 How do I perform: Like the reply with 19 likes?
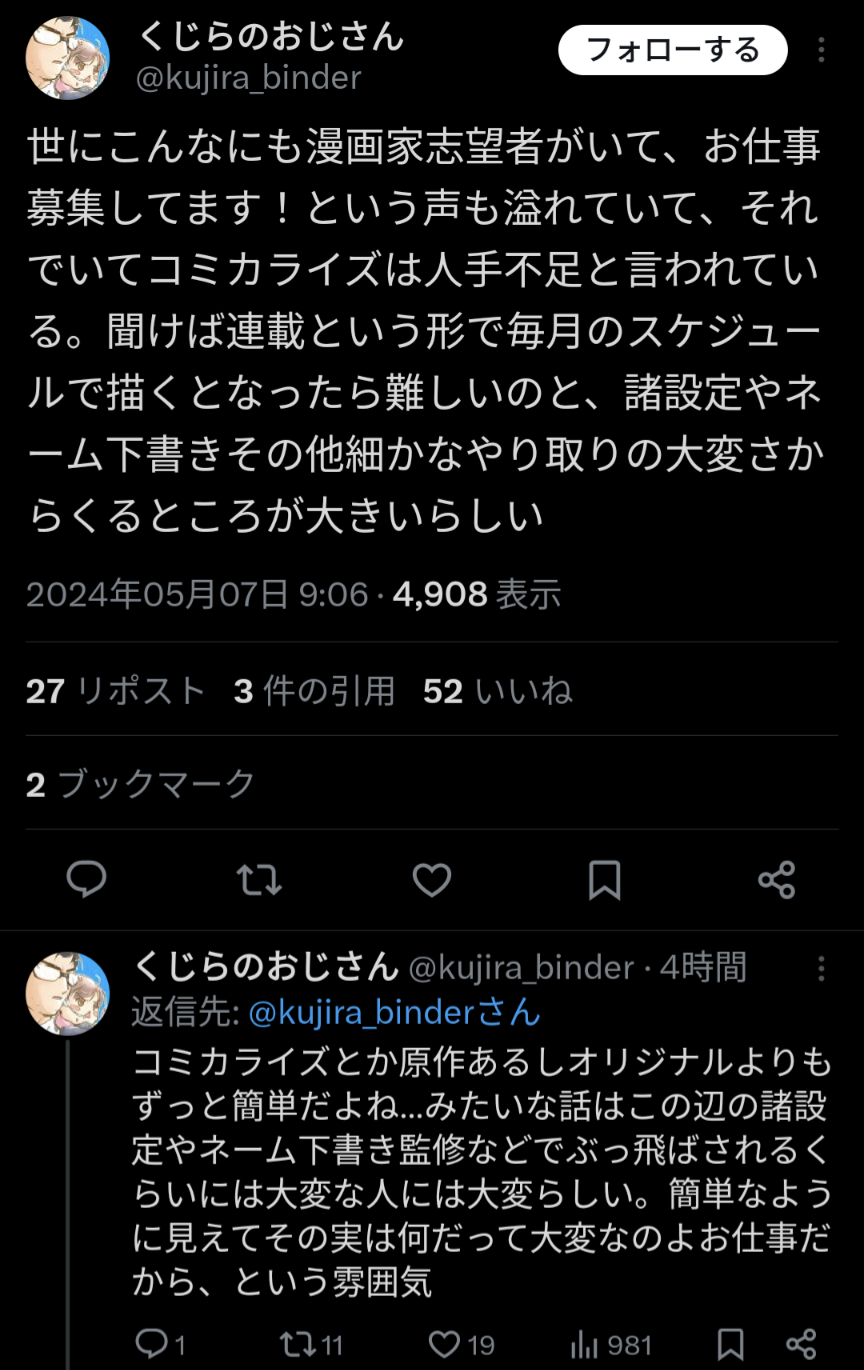[461, 1343]
